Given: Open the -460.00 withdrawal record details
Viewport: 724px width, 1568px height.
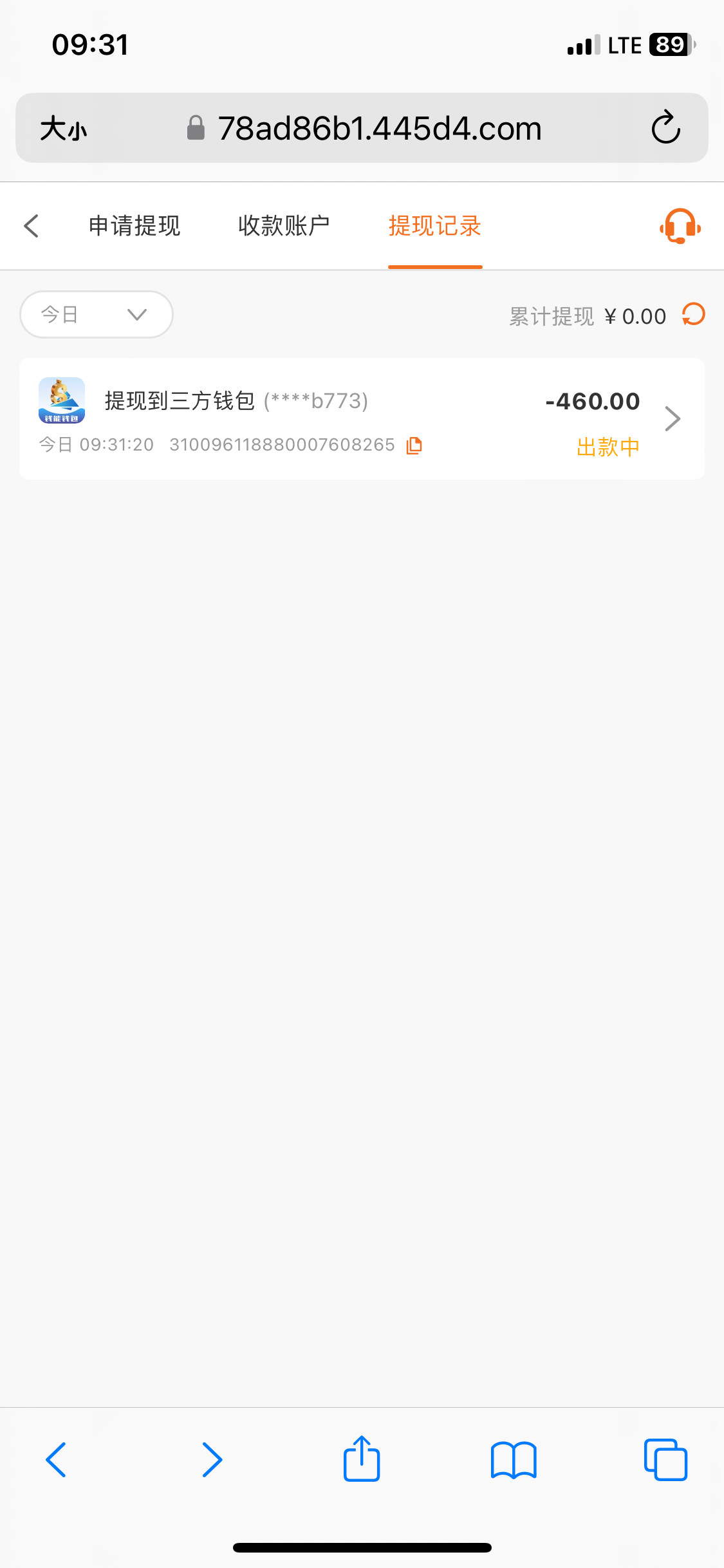Looking at the screenshot, I should coord(673,418).
